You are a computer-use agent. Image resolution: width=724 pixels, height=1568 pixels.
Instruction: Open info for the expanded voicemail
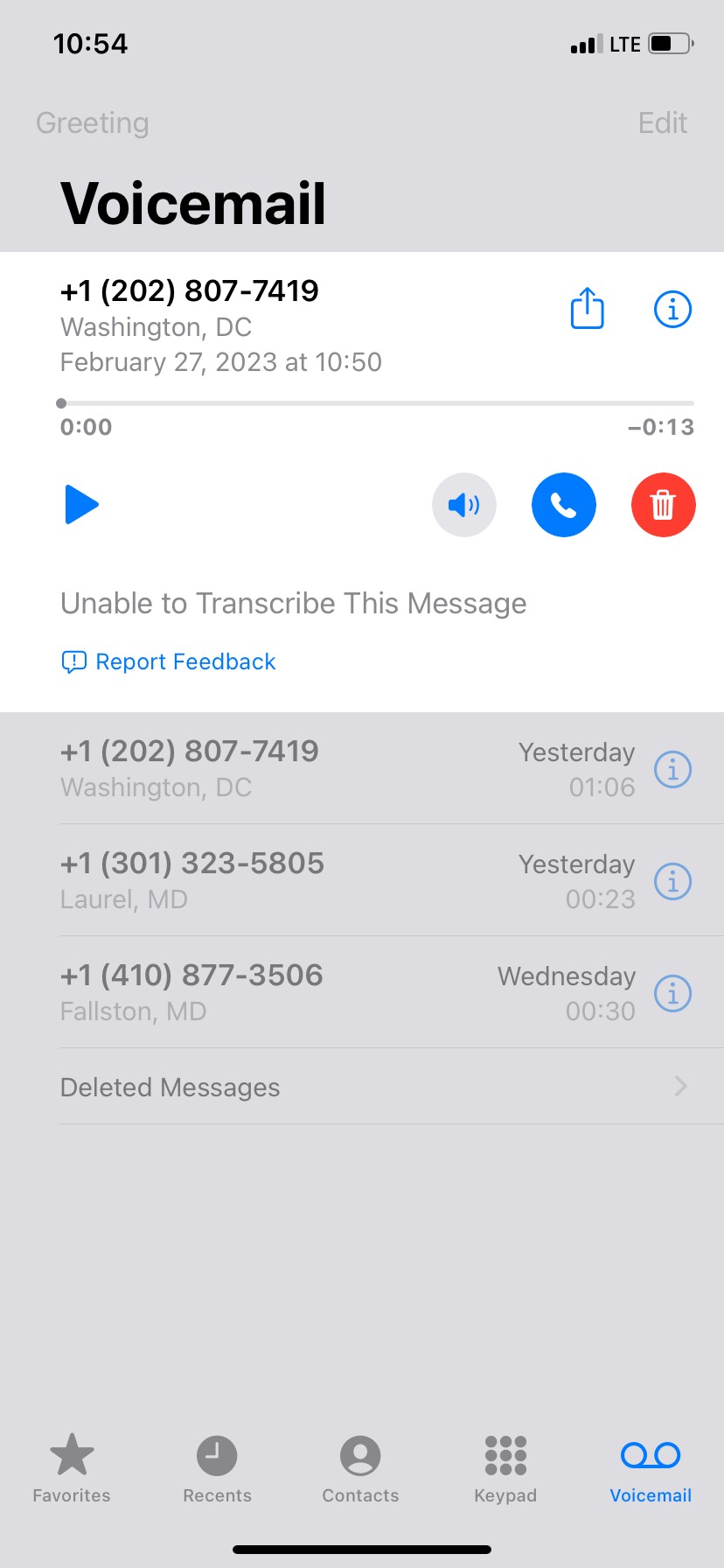tap(672, 309)
